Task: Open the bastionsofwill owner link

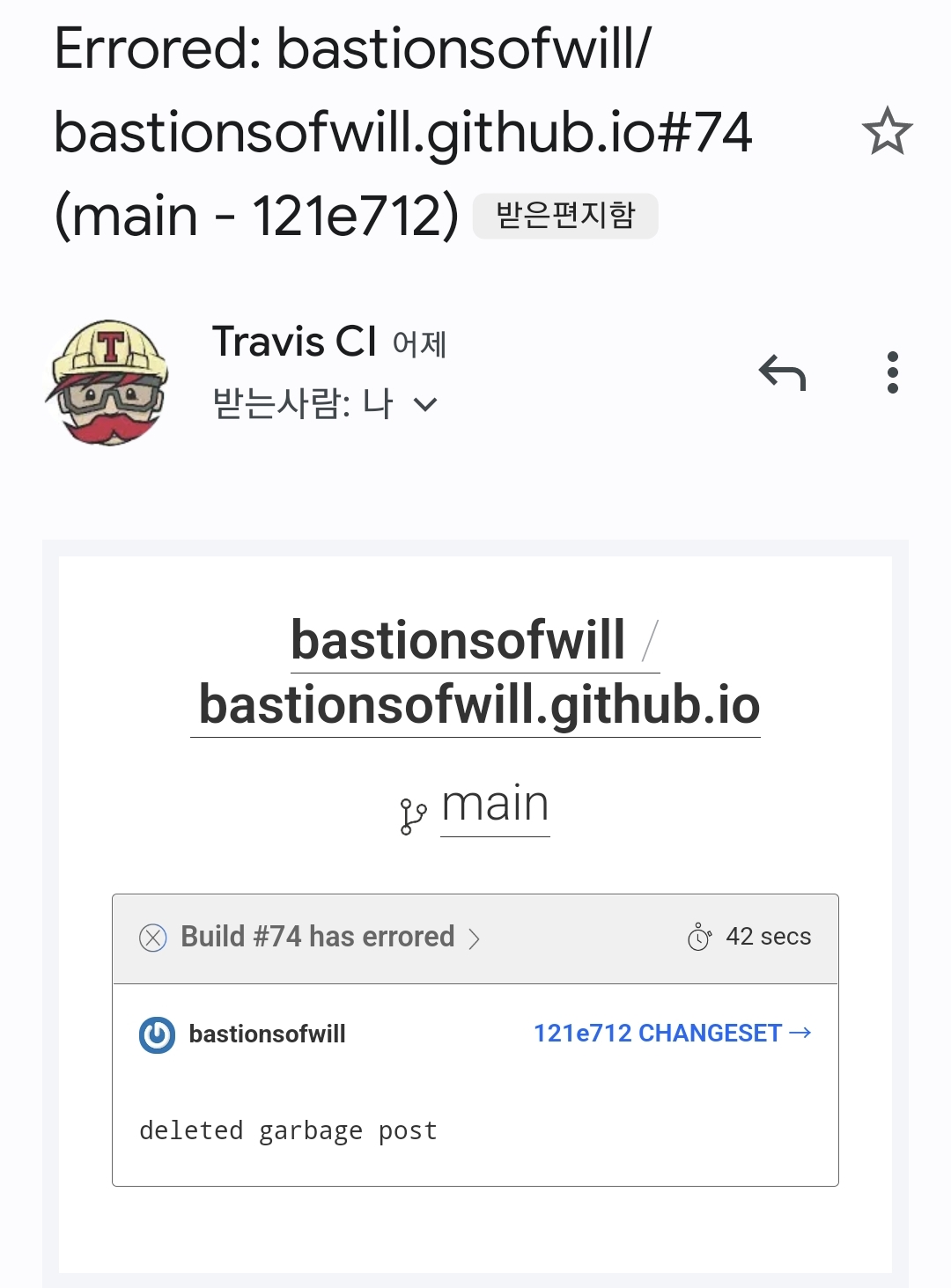Action: (458, 640)
